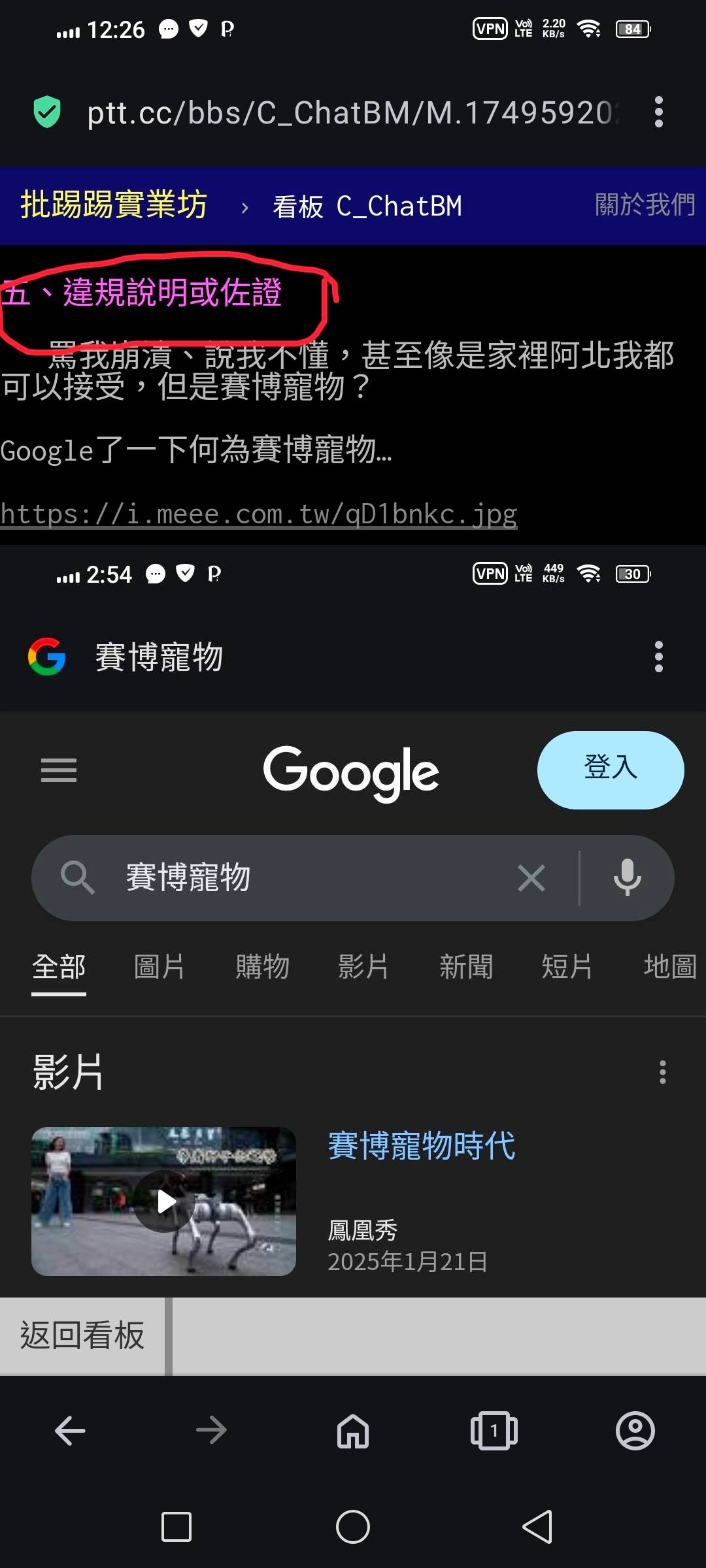Tap the system home button
The height and width of the screenshot is (1568, 706).
(353, 1527)
